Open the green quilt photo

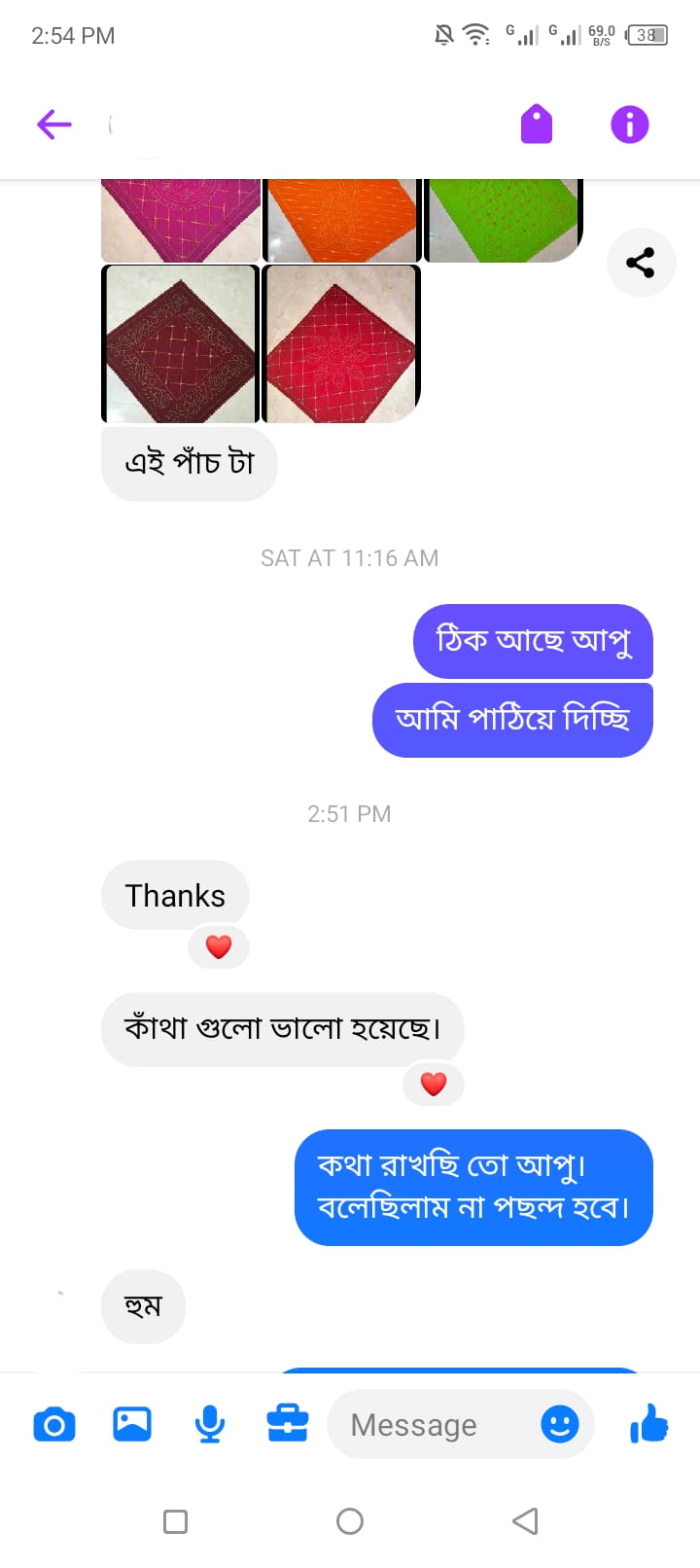pos(503,221)
